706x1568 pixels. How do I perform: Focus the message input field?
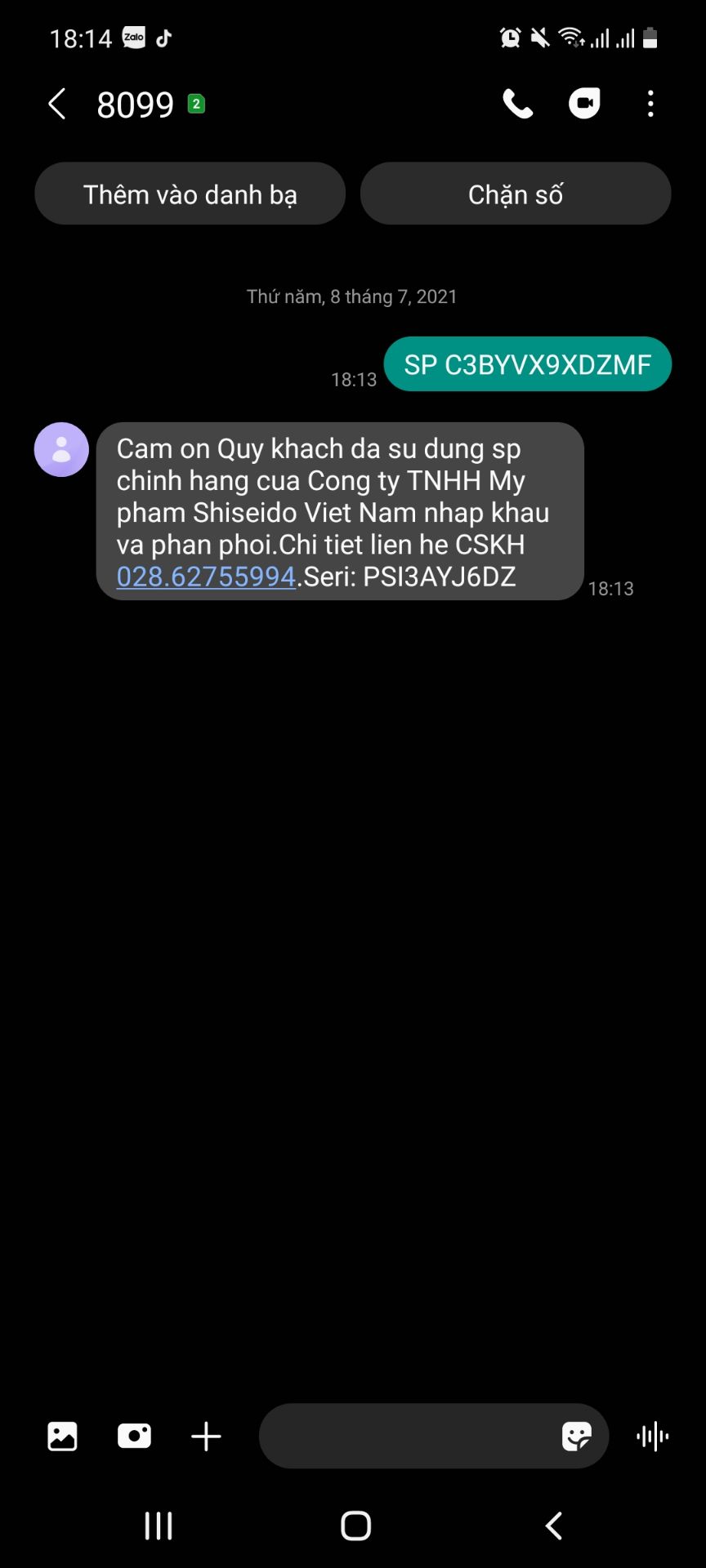click(404, 1437)
